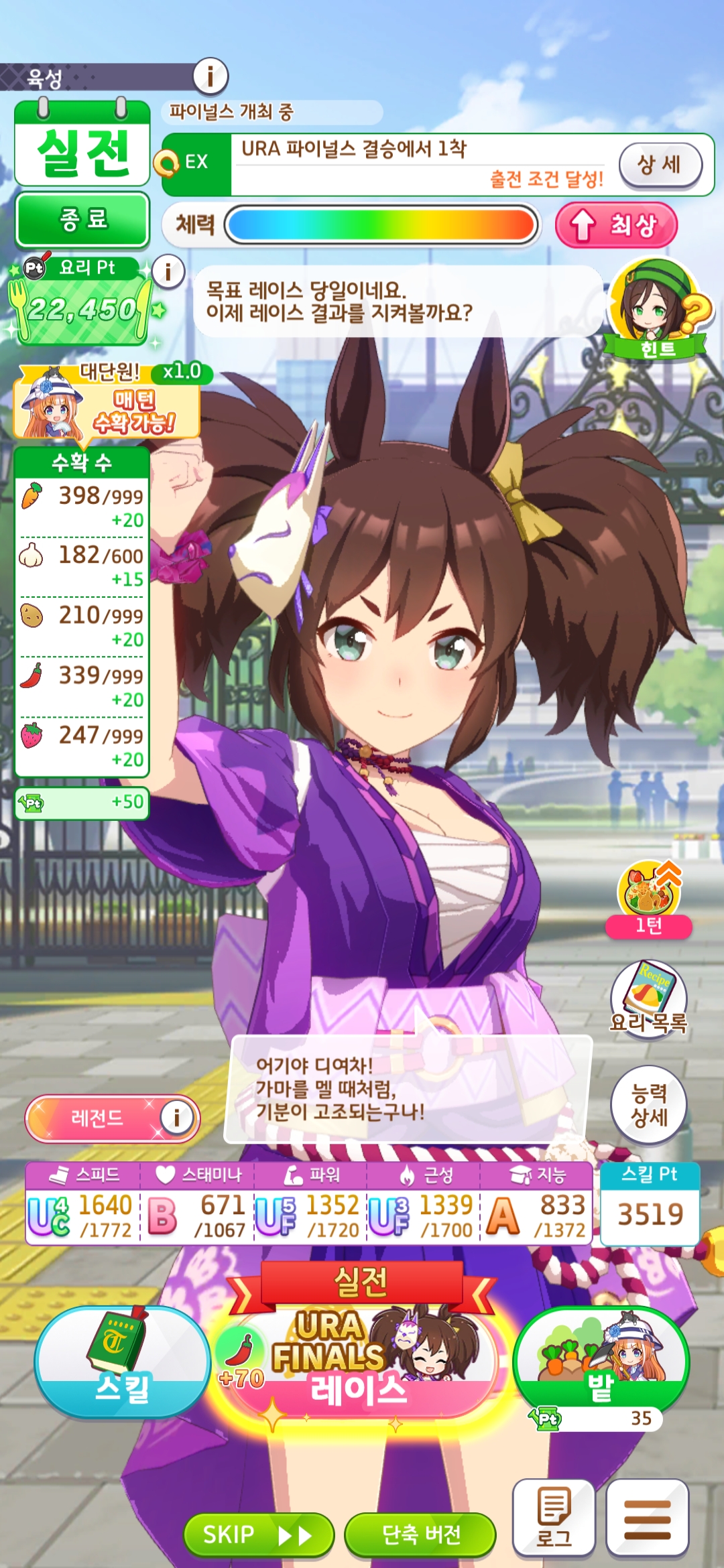View 능력 상세 ability details
Image resolution: width=724 pixels, height=1568 pixels.
click(x=649, y=1104)
